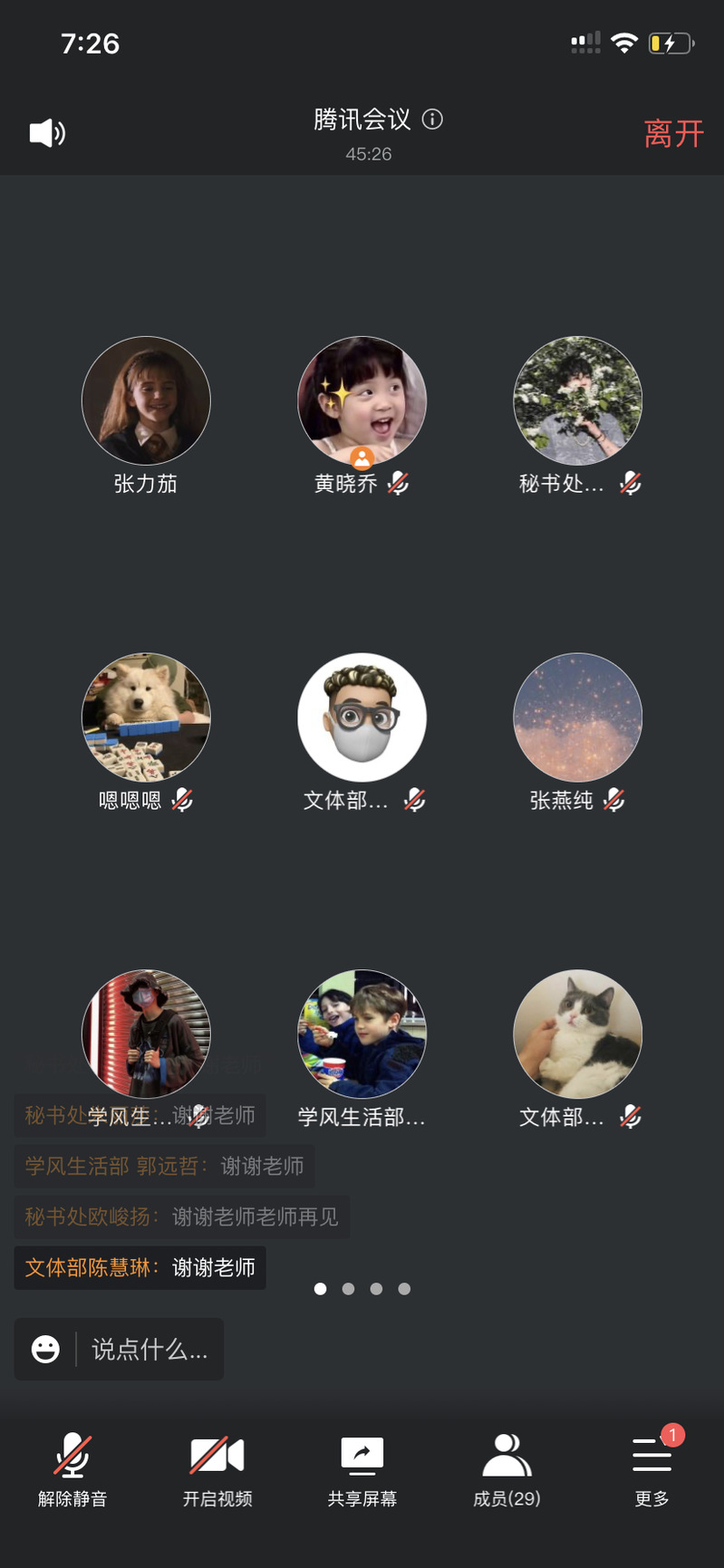Screen dimensions: 724x1568
Task: Select participant 张力茄's avatar
Action: (146, 400)
